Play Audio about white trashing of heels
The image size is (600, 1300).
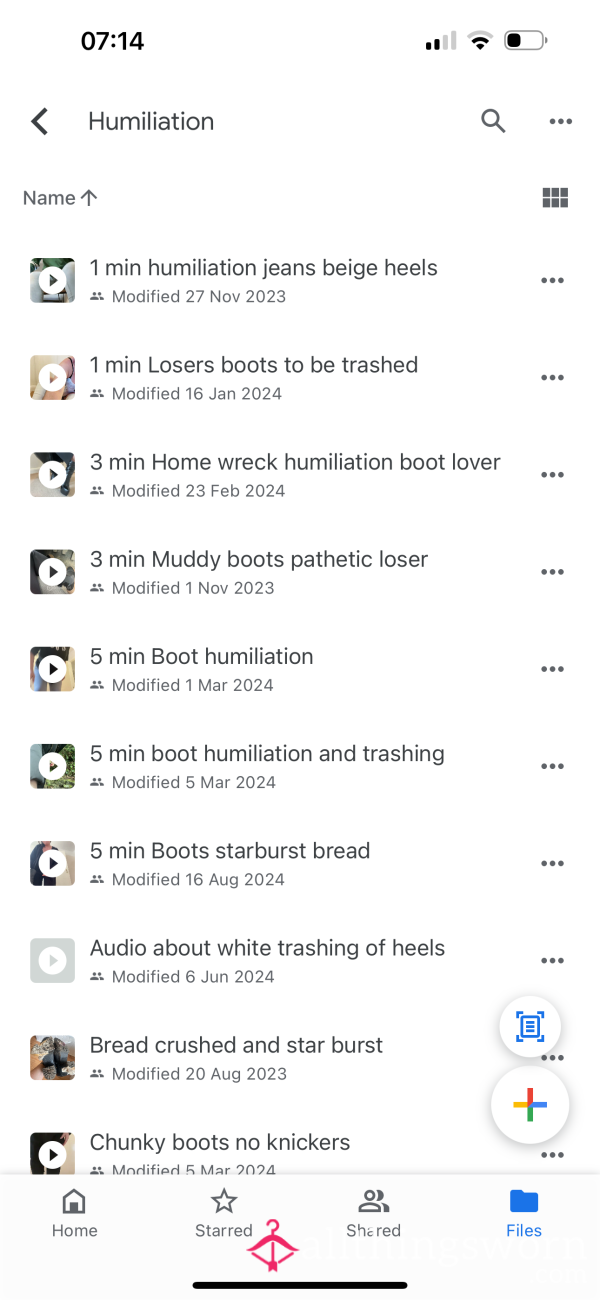tap(52, 961)
